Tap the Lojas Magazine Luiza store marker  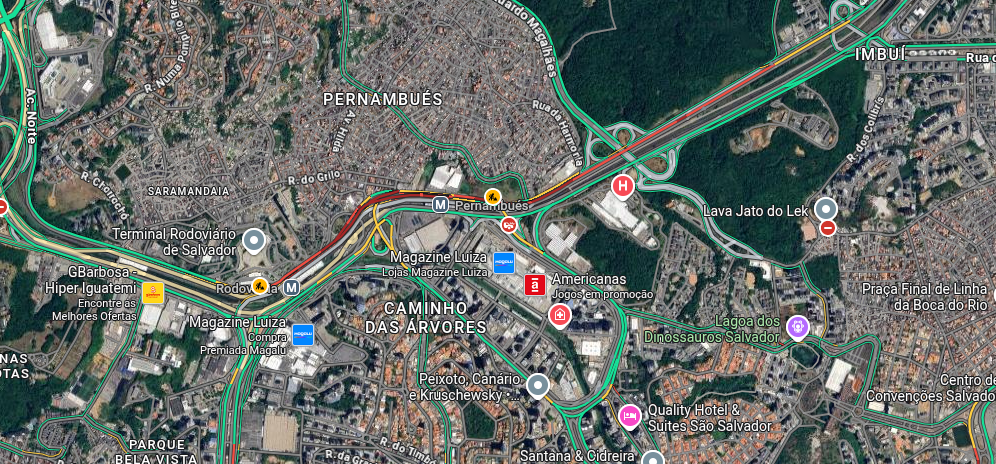tap(503, 265)
